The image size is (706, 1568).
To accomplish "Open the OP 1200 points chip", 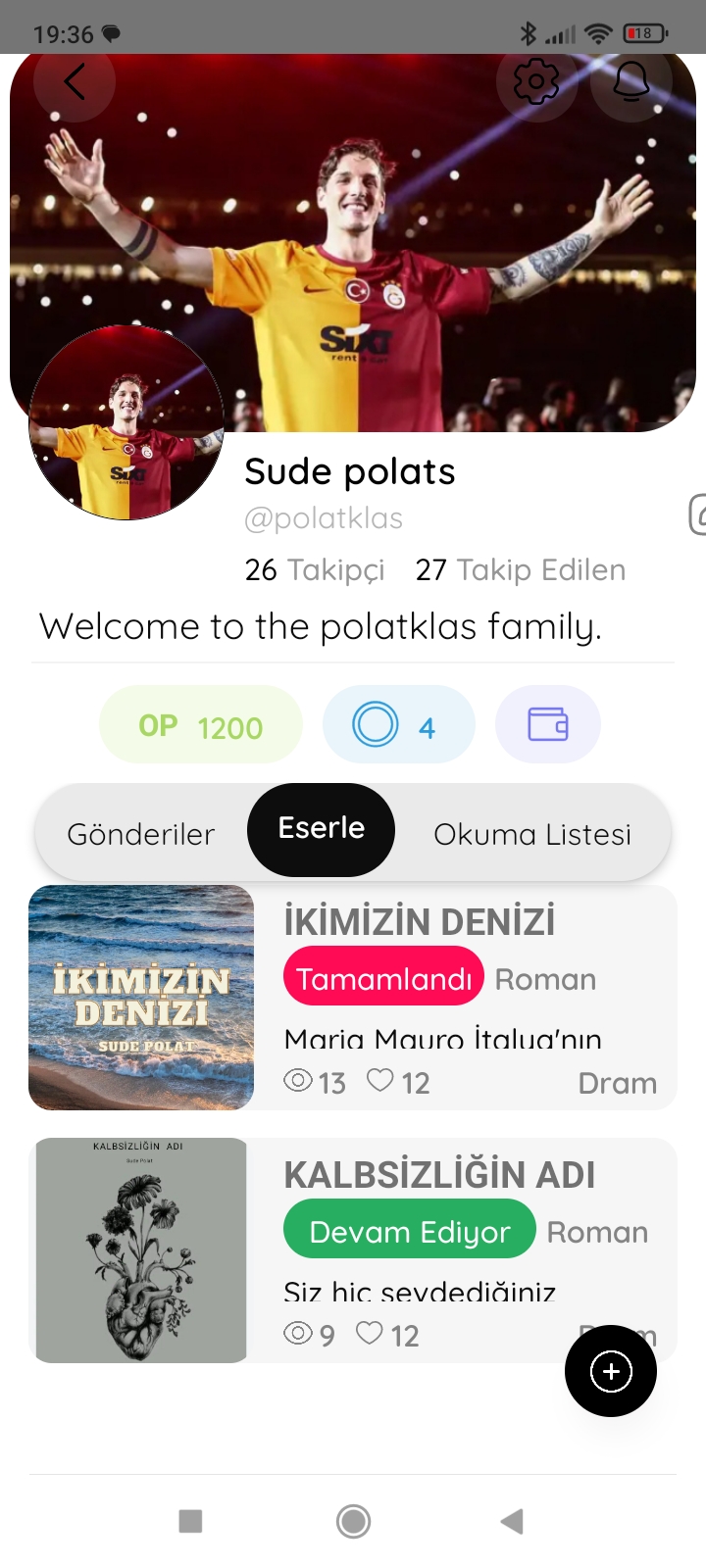I will click(x=201, y=725).
